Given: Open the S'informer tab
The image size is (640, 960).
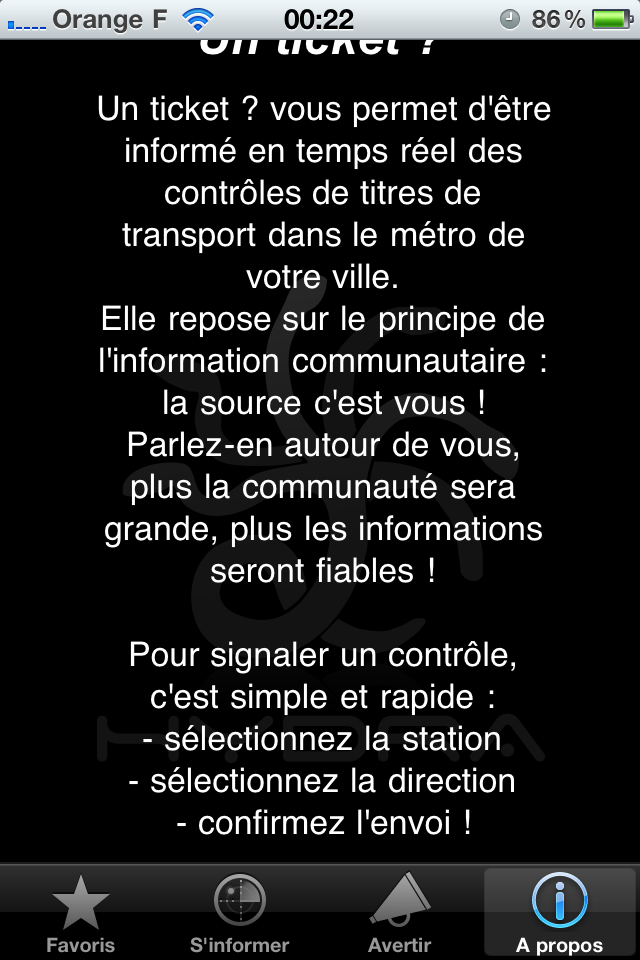Looking at the screenshot, I should 240,912.
